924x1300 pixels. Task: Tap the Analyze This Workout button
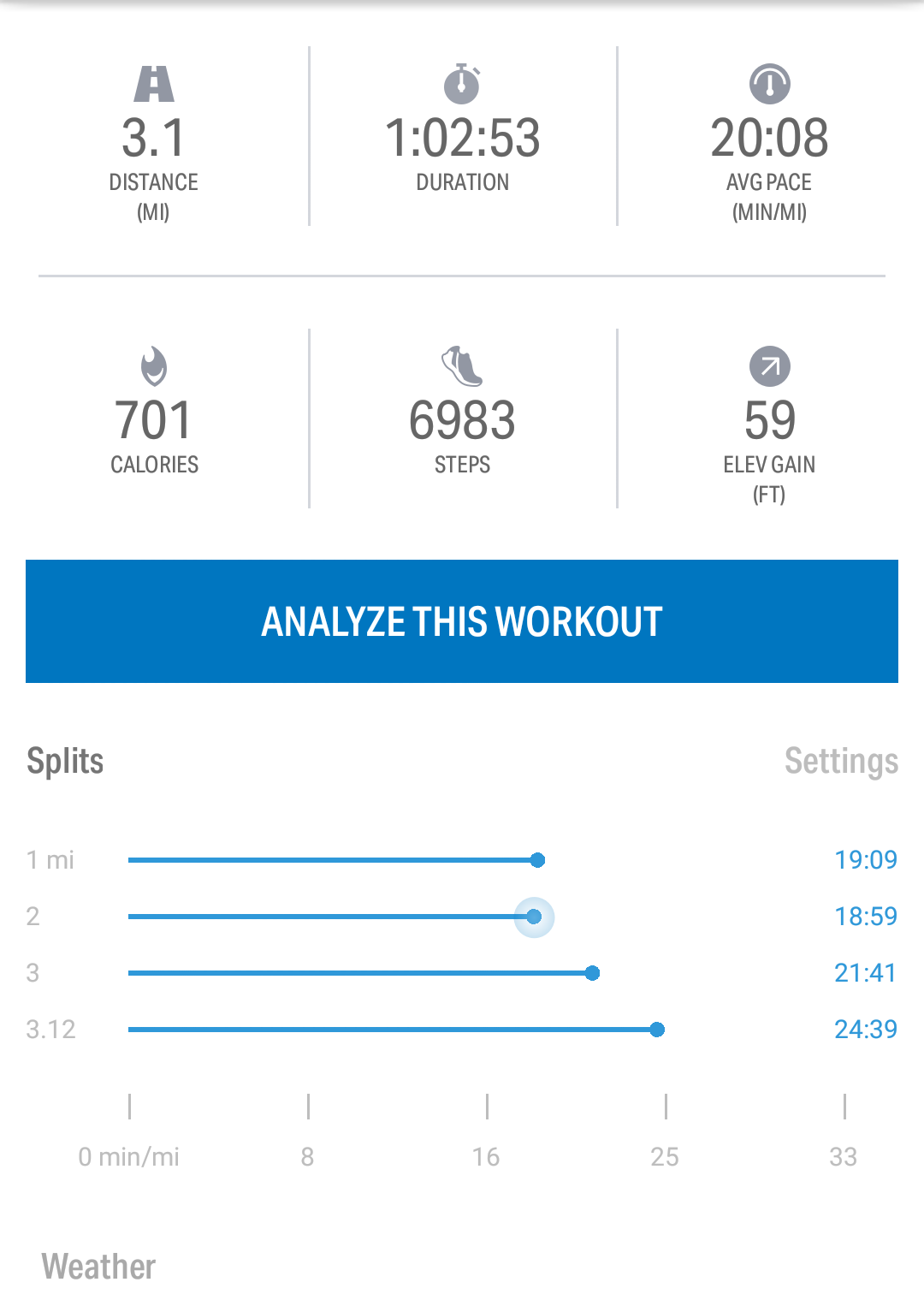point(462,621)
